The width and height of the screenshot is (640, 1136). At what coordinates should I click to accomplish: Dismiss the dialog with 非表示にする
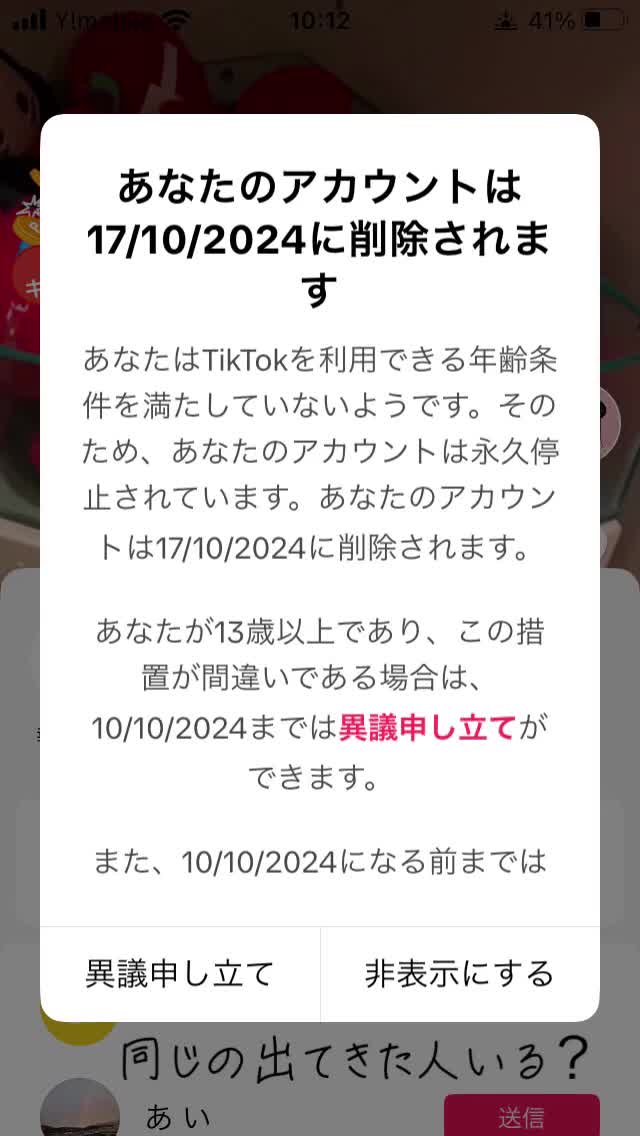pos(460,973)
